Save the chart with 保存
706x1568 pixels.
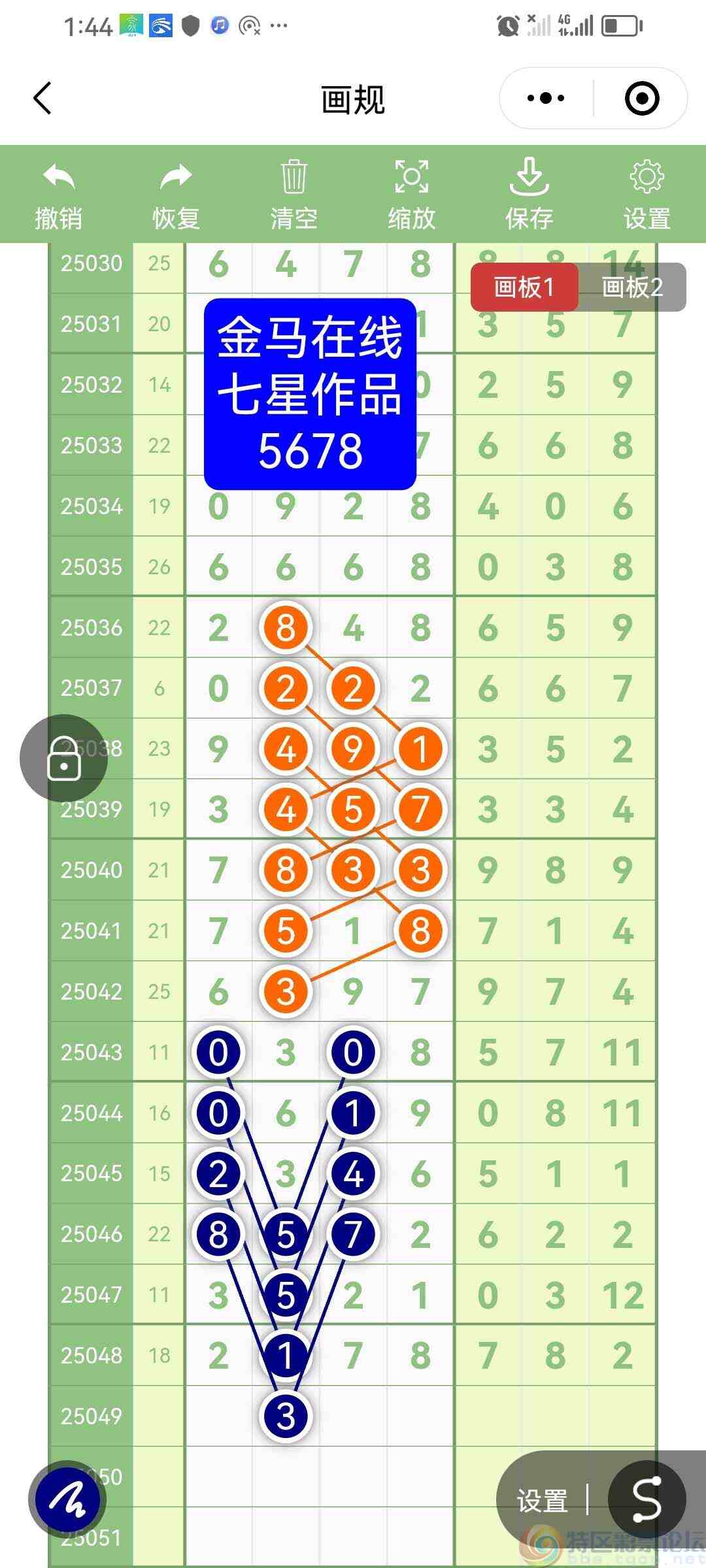[529, 195]
